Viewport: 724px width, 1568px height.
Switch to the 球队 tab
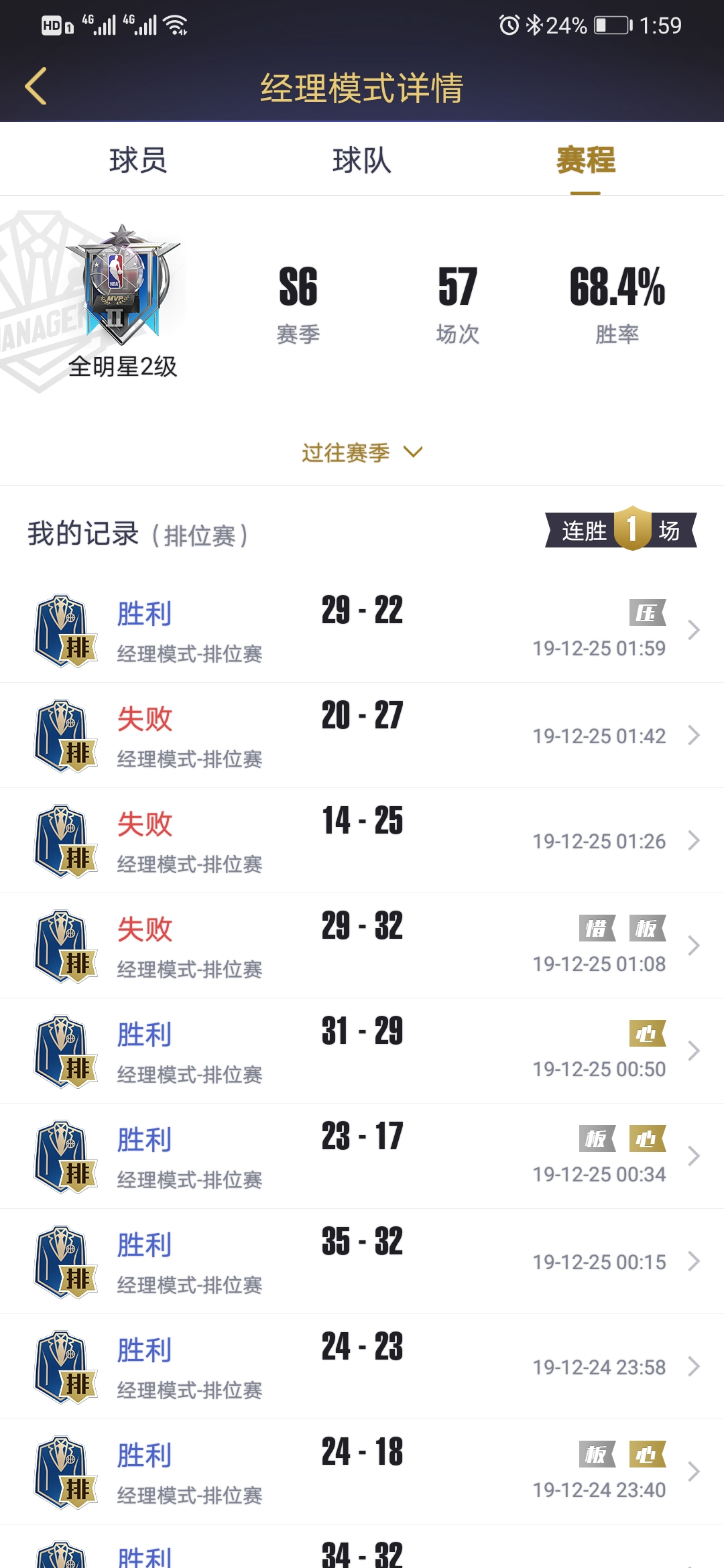click(362, 160)
